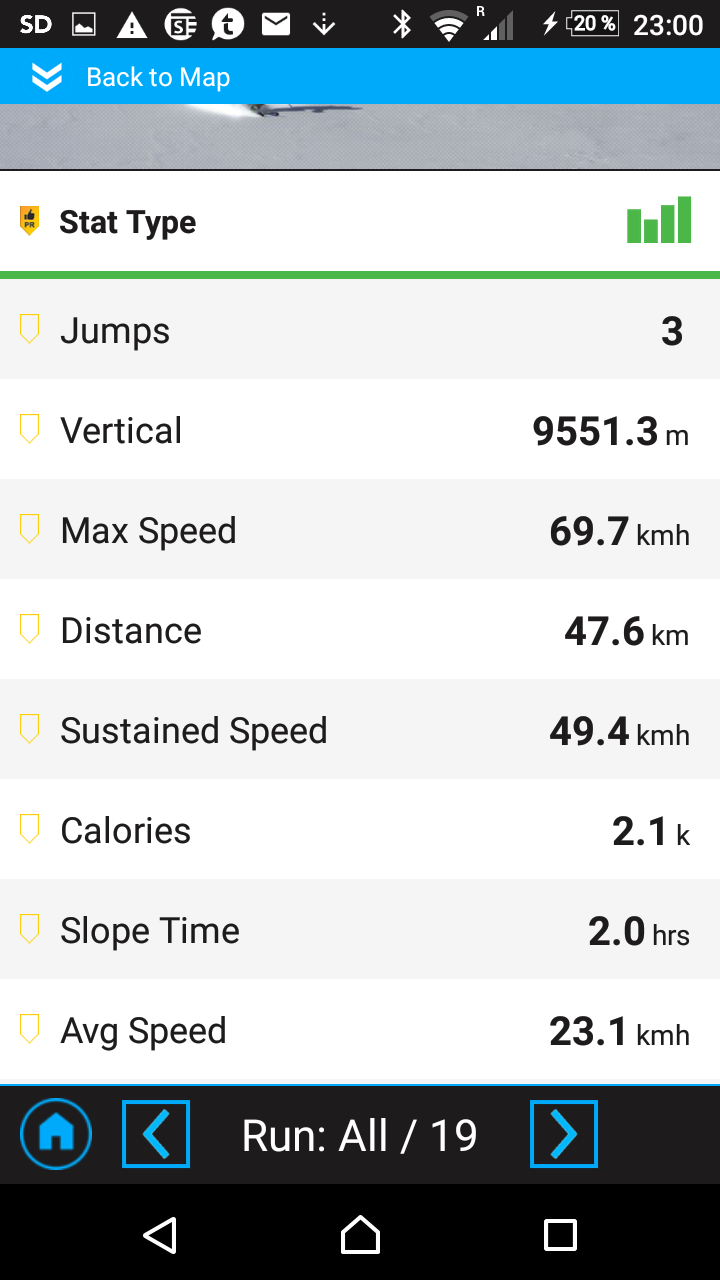Select the Sustained Speed row
The image size is (720, 1280).
360,730
